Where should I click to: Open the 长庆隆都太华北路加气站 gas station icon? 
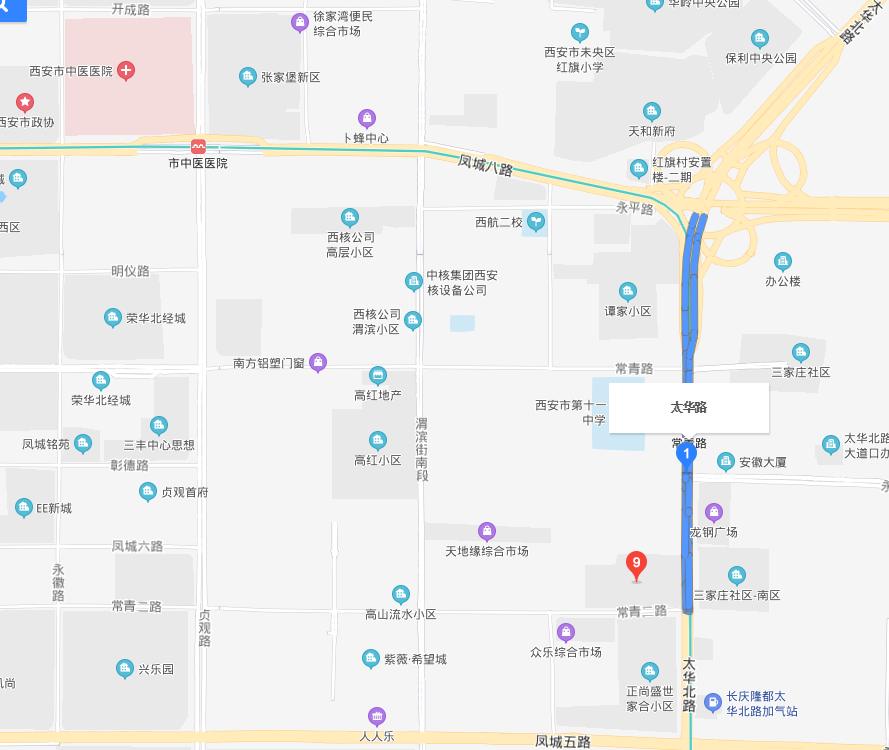[x=712, y=703]
